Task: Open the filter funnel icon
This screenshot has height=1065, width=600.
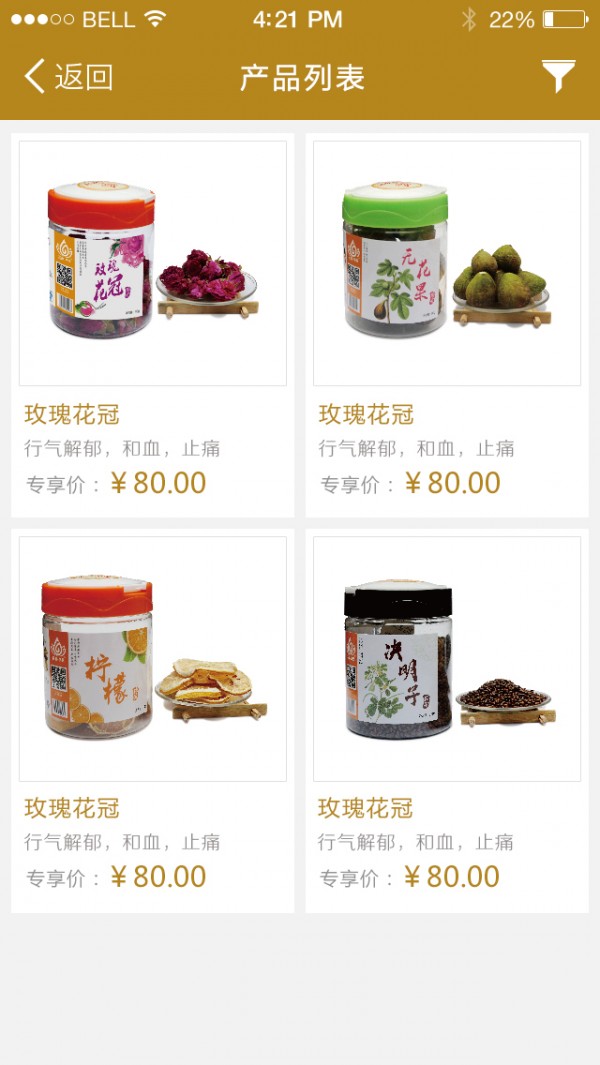Action: coord(558,77)
